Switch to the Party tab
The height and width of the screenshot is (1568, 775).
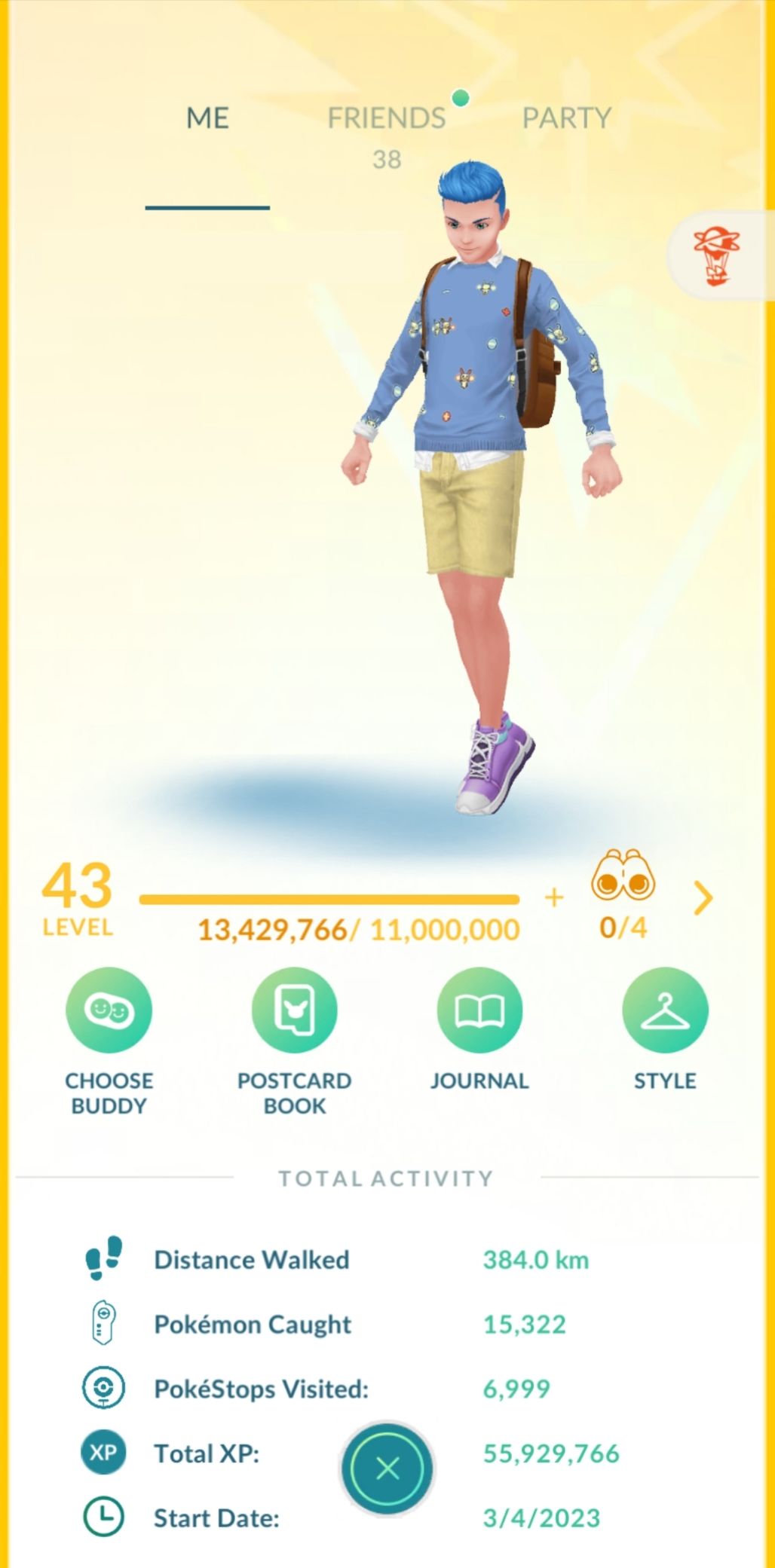click(566, 119)
